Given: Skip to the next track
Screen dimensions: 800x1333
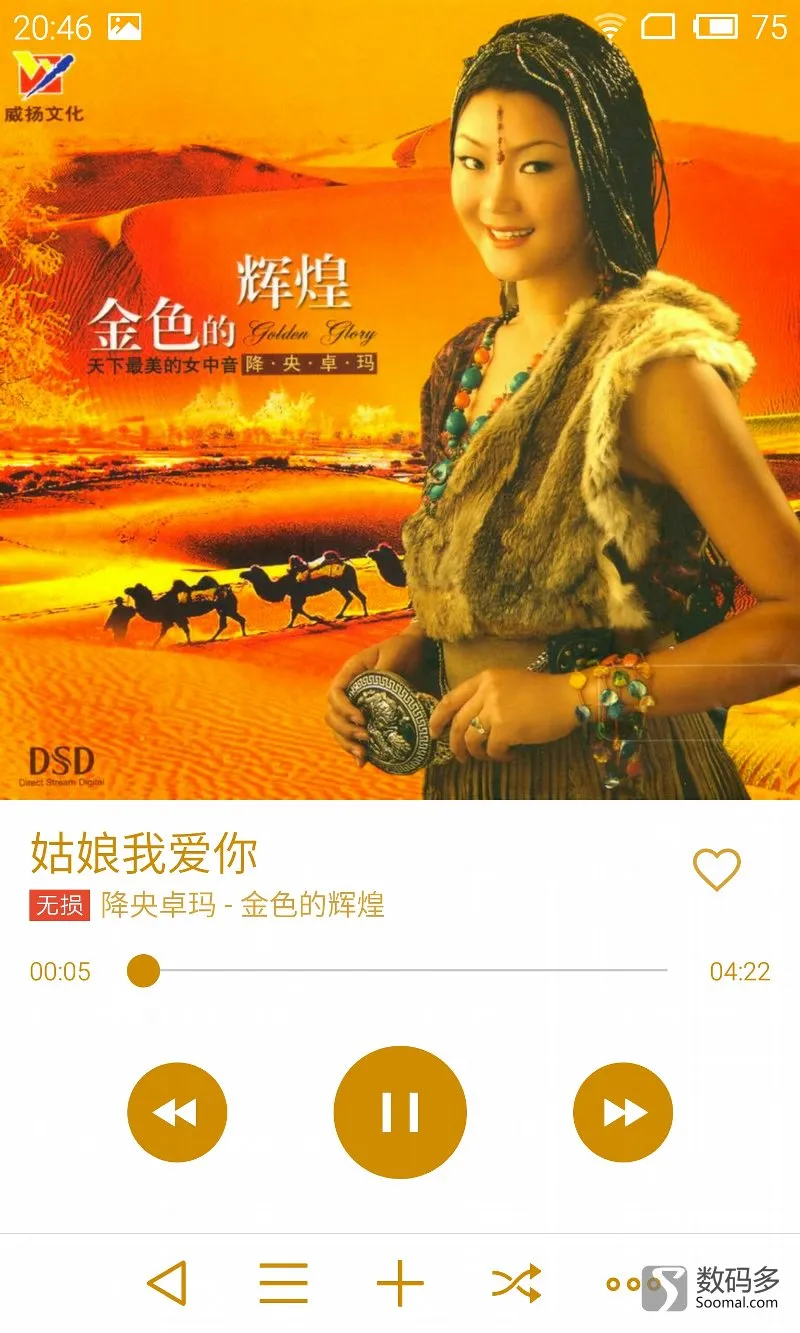Looking at the screenshot, I should point(623,1112).
